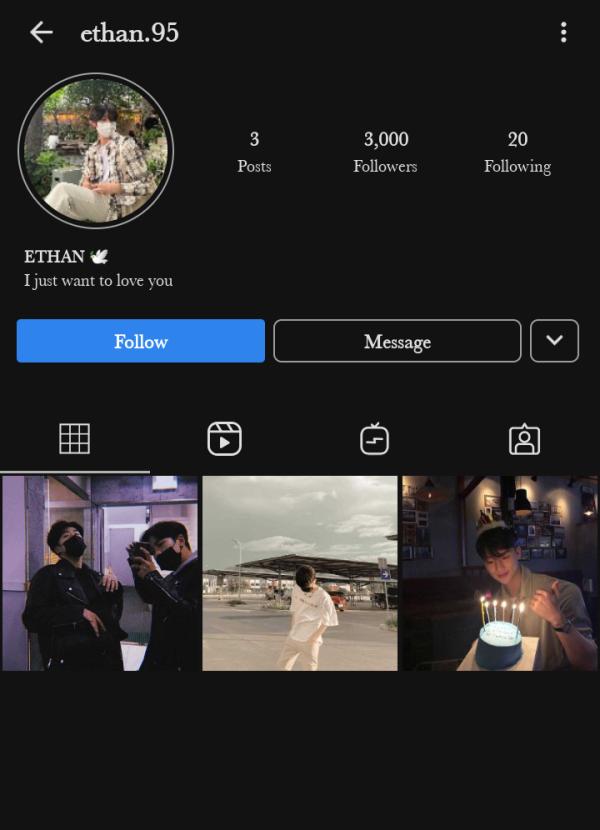Screen dimensions: 600x830
Task: Switch to the posts grid tab
Action: pyautogui.click(x=75, y=439)
